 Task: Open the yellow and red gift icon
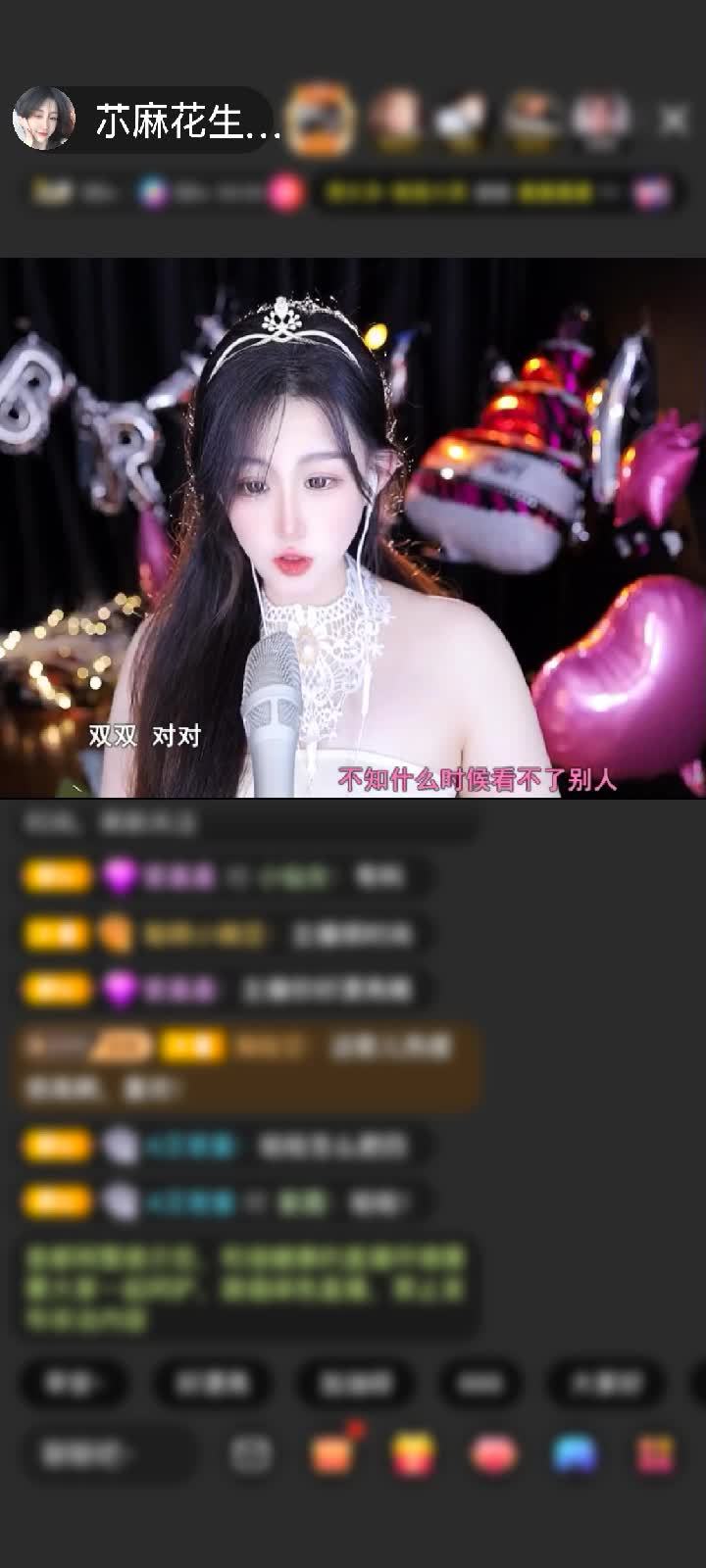414,1454
